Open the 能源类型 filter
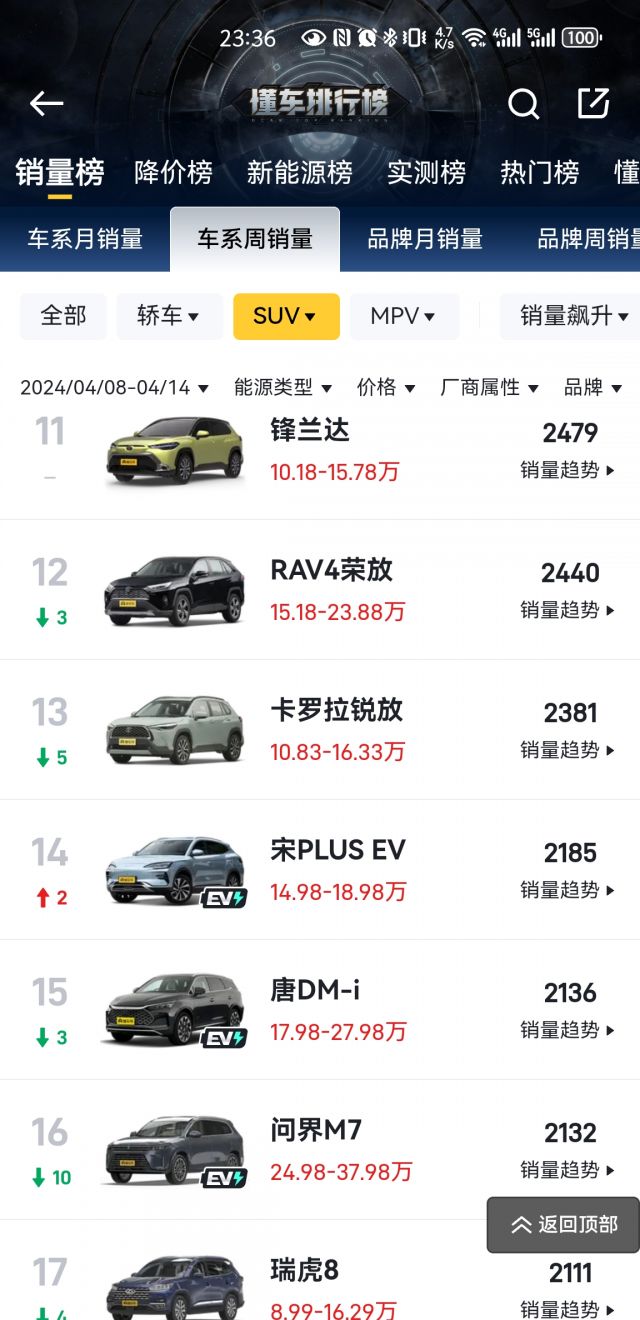Screen dimensions: 640x1320 pyautogui.click(x=282, y=387)
